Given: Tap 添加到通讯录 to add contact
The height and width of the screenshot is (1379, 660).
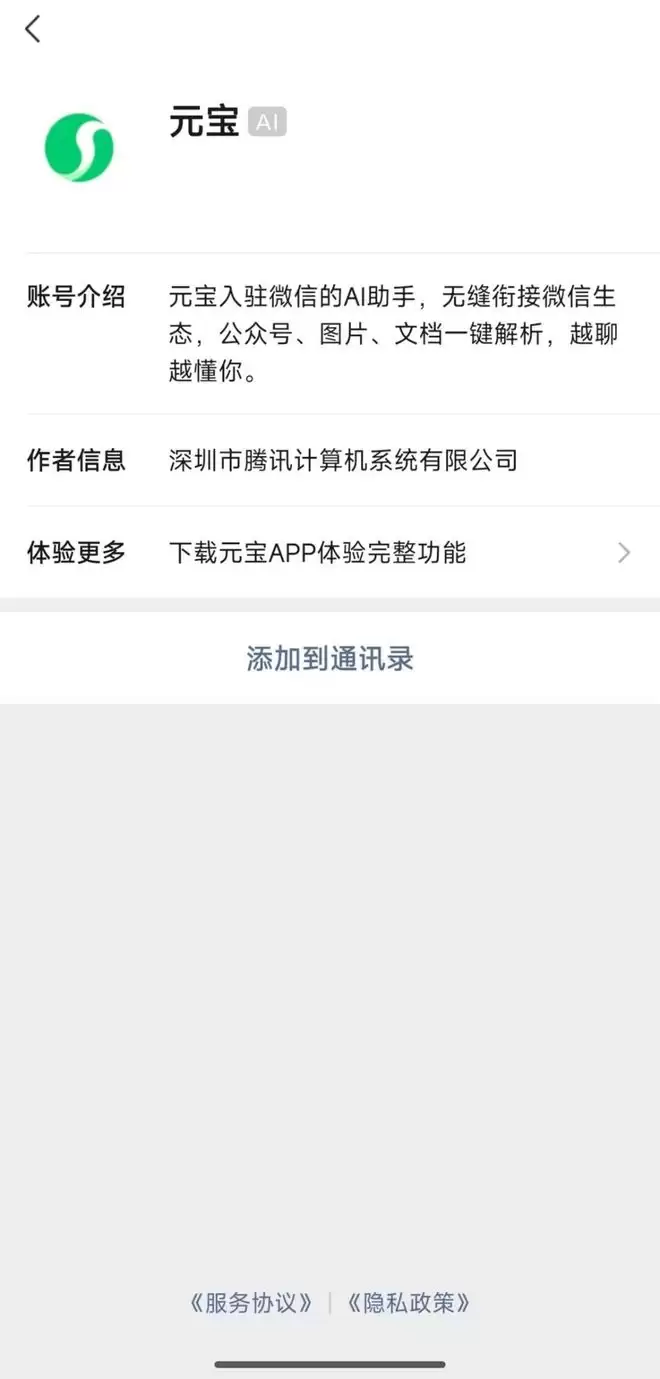Looking at the screenshot, I should (x=330, y=658).
